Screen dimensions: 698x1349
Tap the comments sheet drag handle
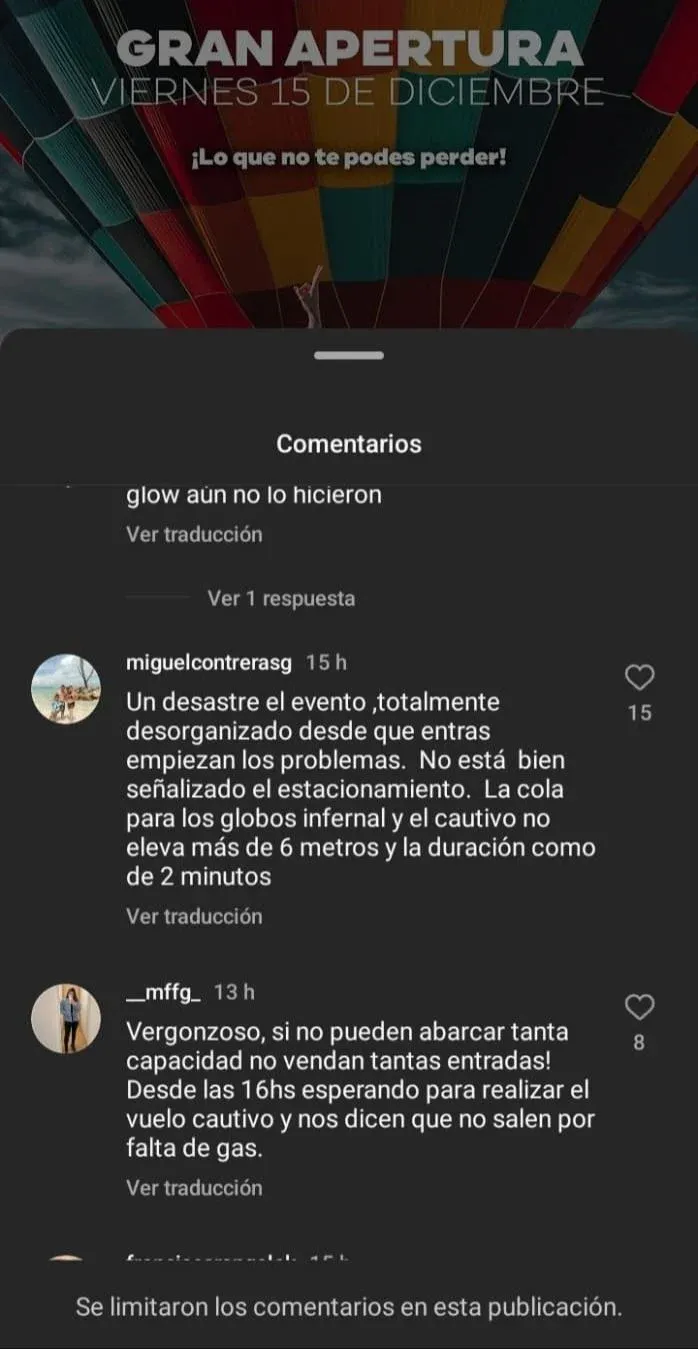(x=348, y=355)
